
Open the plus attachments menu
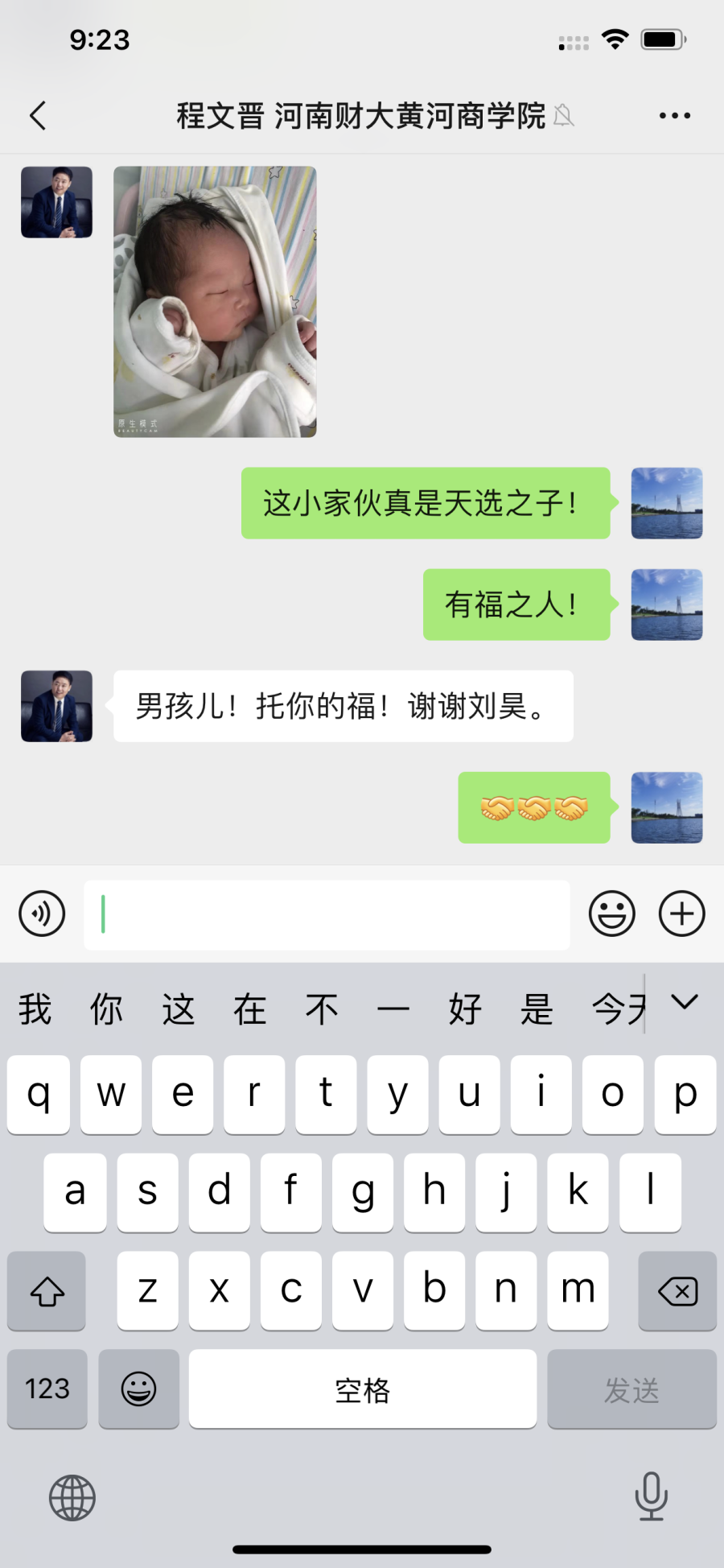pos(681,914)
